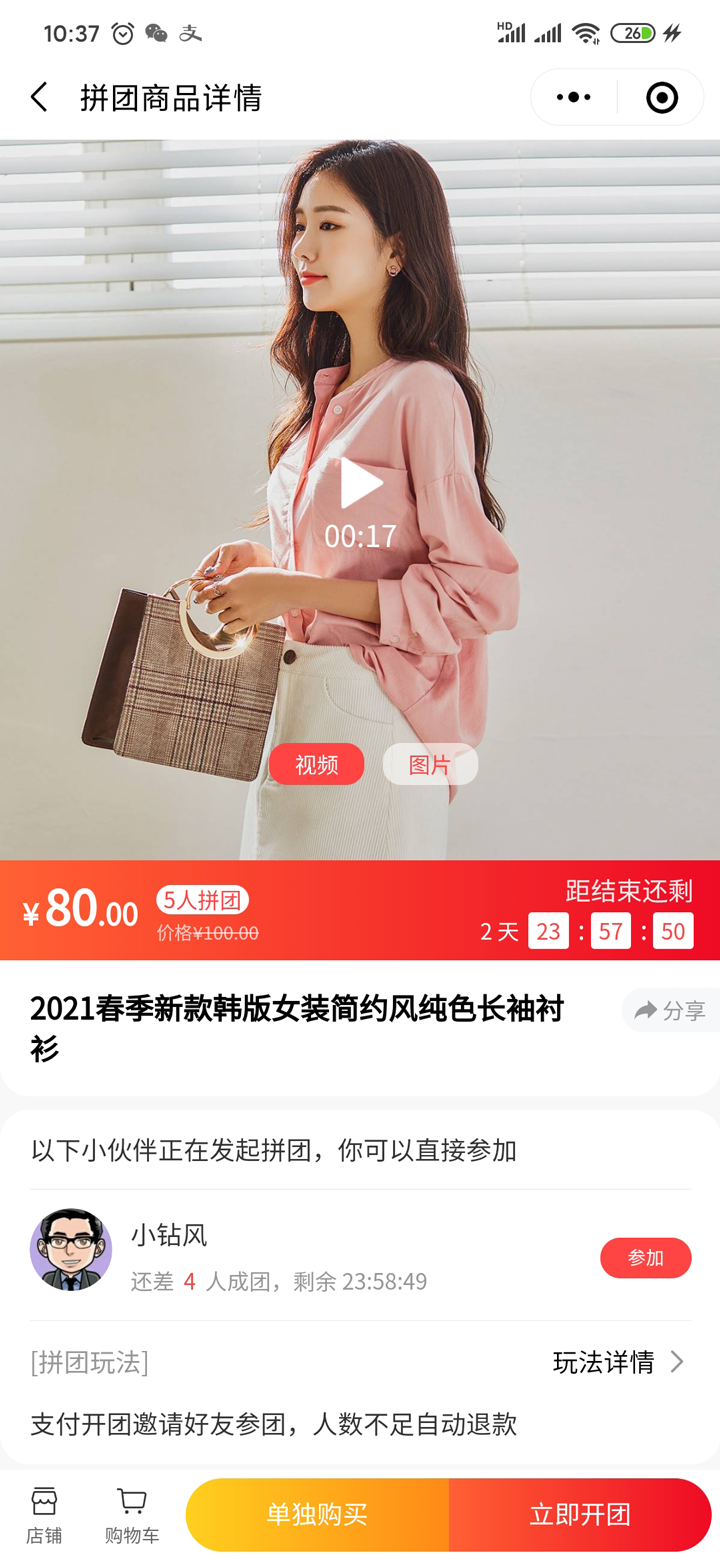Open the 购物车 shopping cart
Image resolution: width=720 pixels, height=1560 pixels.
[132, 1515]
